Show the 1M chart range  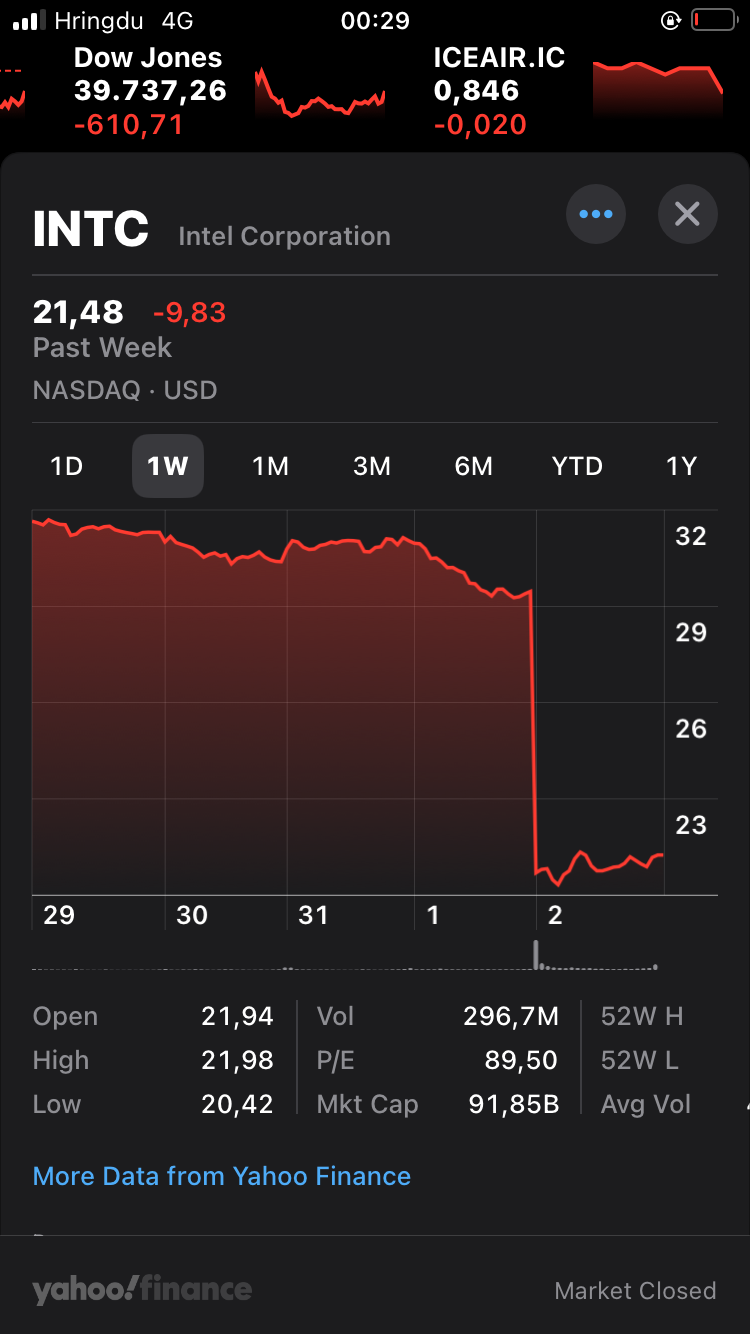270,466
